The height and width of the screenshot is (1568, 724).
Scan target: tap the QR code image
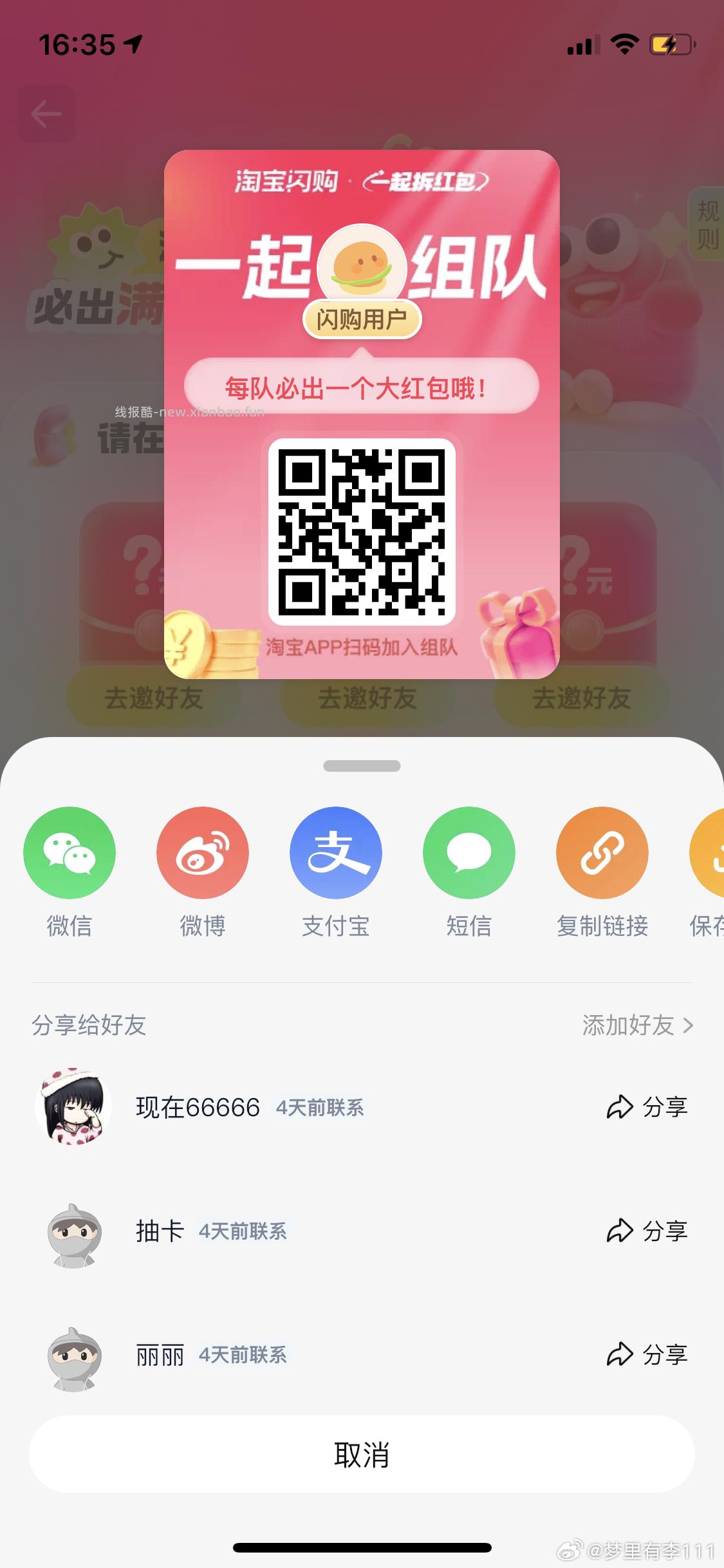pyautogui.click(x=362, y=532)
